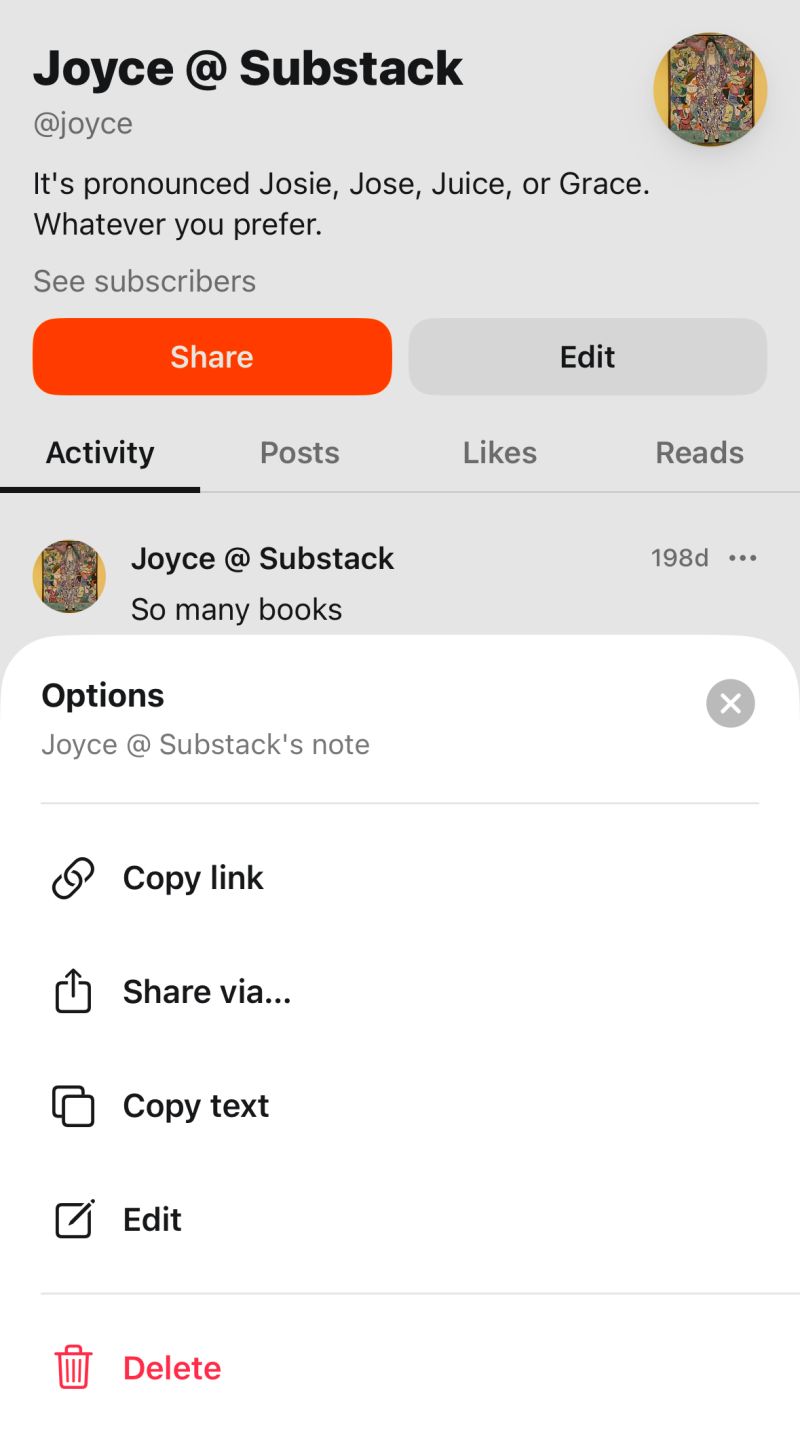Open the note text 'So many books'
The width and height of the screenshot is (800, 1437).
tap(236, 609)
